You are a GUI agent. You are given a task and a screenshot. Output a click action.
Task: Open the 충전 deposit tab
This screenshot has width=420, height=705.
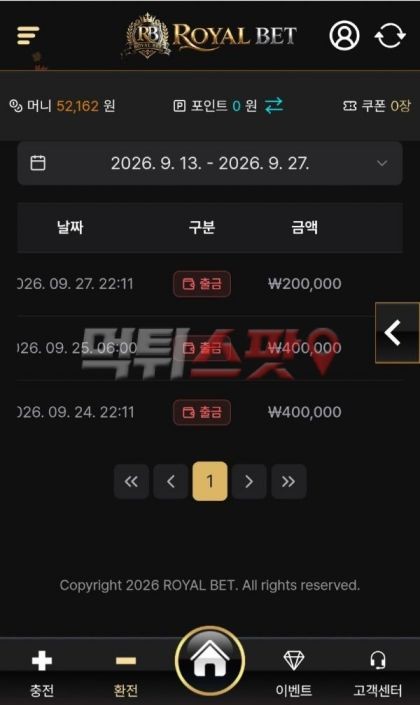click(x=42, y=673)
